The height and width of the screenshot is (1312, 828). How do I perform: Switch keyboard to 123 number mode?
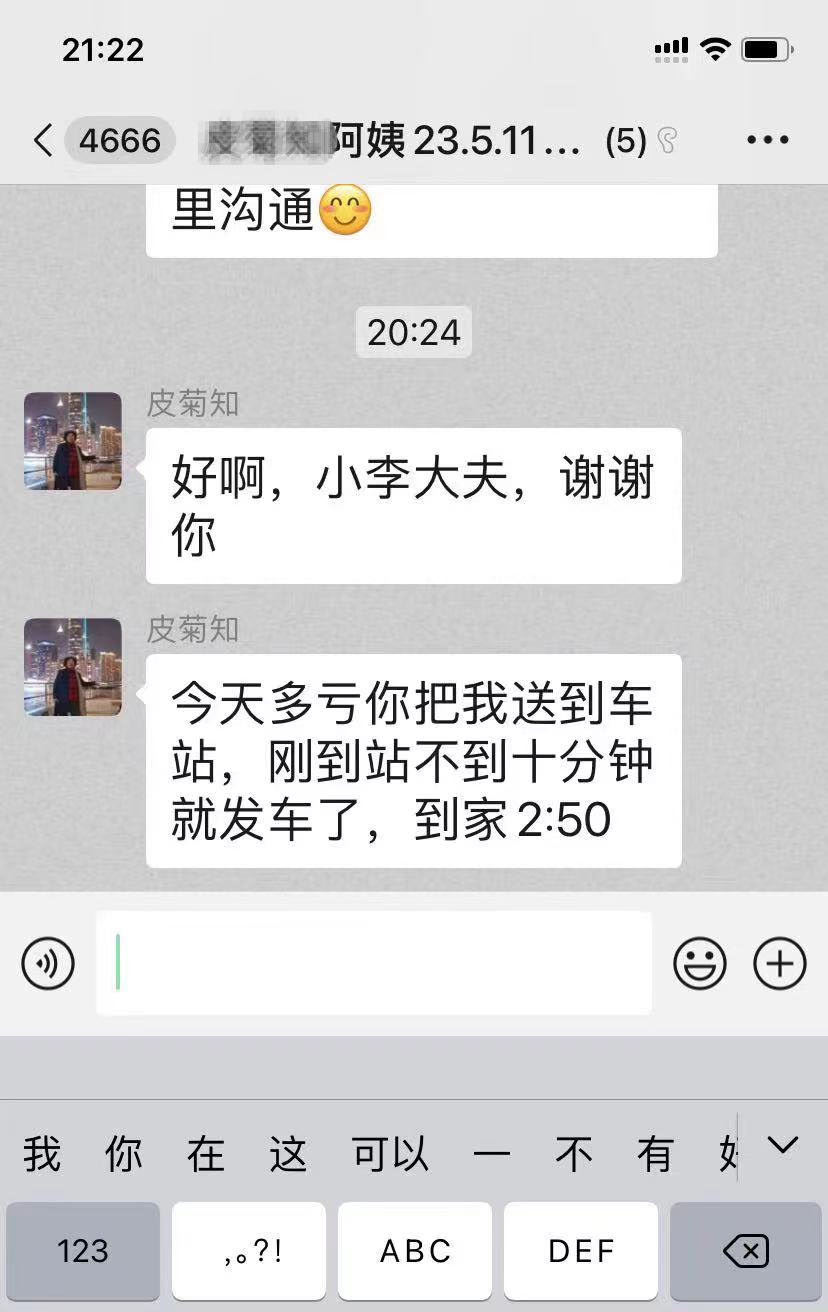(83, 1251)
